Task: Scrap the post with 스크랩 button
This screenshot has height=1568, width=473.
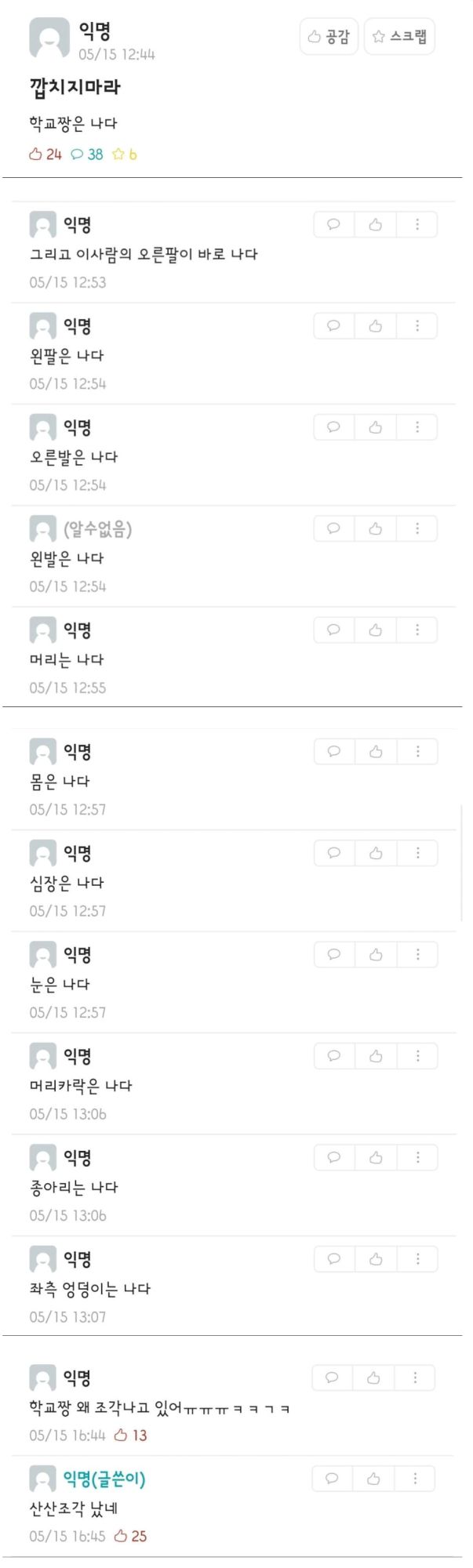Action: [x=399, y=36]
